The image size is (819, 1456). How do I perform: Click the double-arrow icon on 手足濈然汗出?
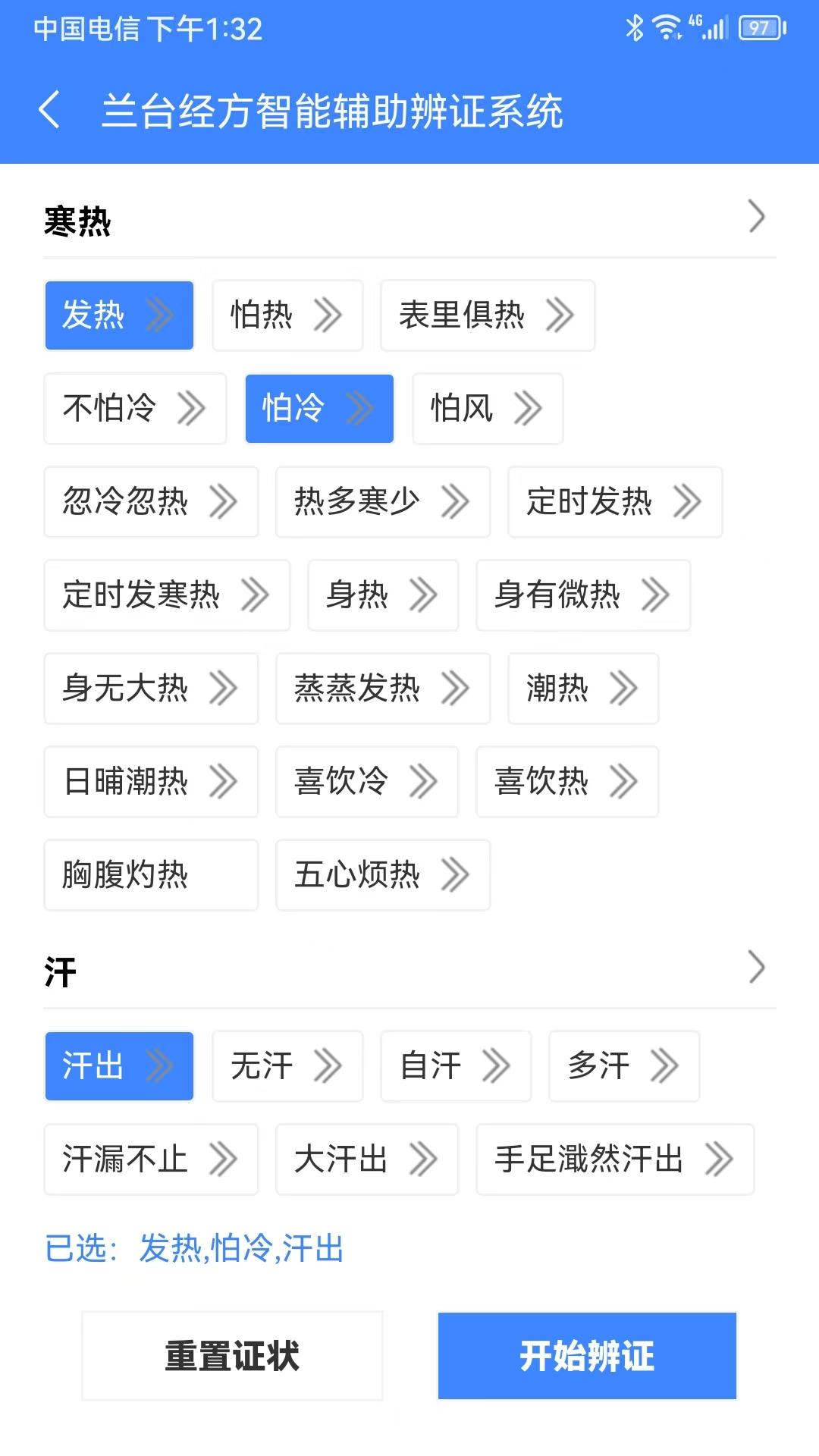(719, 1159)
